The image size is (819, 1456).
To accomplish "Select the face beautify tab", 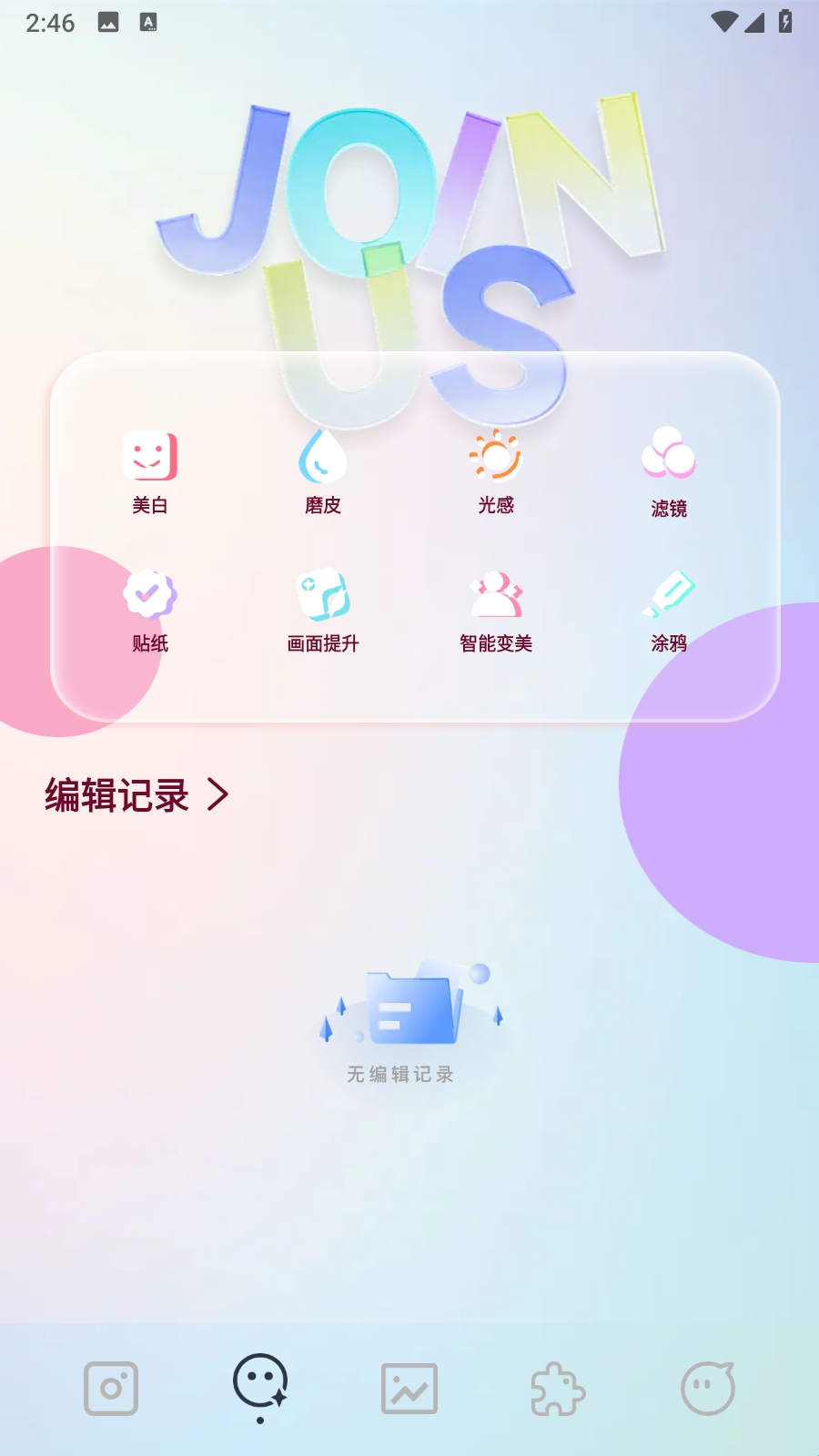I will pos(260,1383).
